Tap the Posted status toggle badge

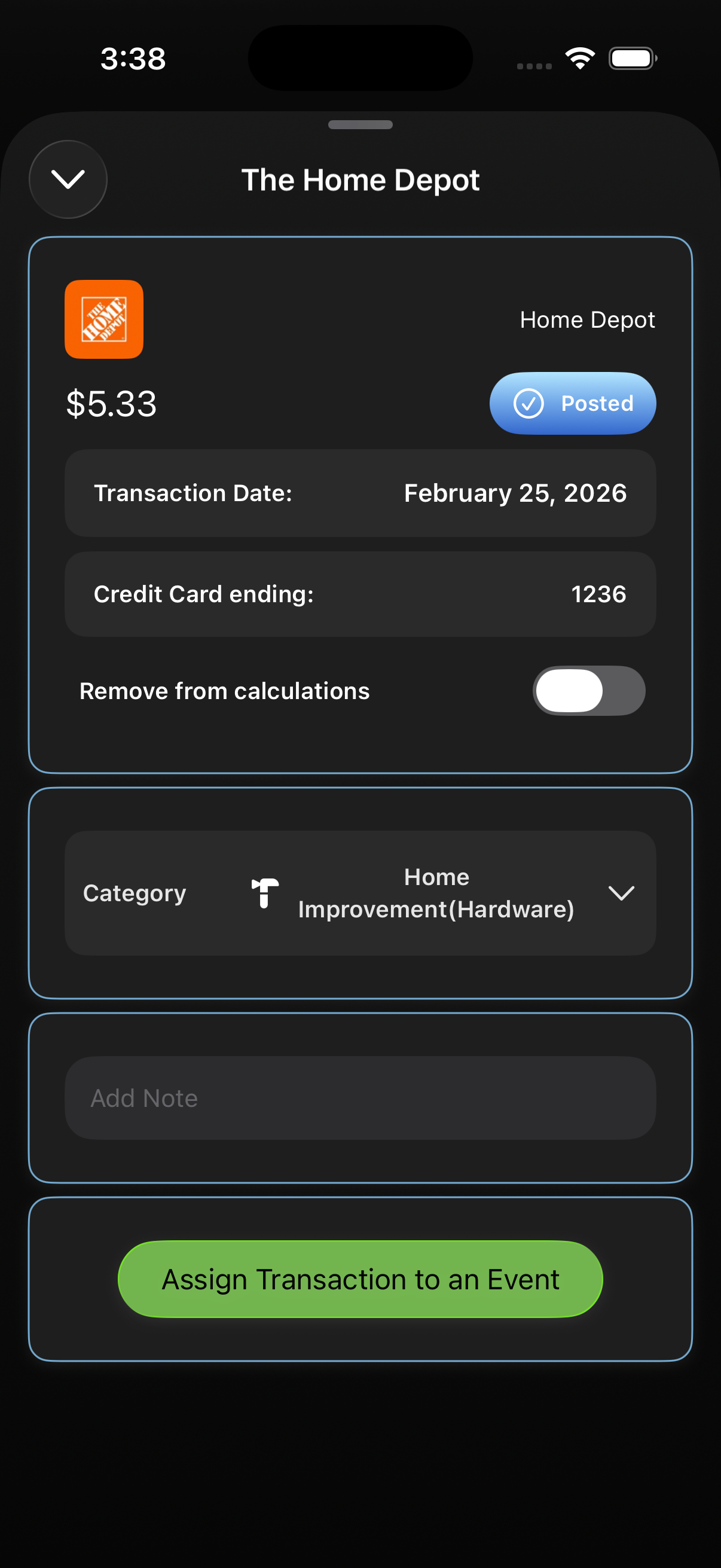pyautogui.click(x=573, y=403)
